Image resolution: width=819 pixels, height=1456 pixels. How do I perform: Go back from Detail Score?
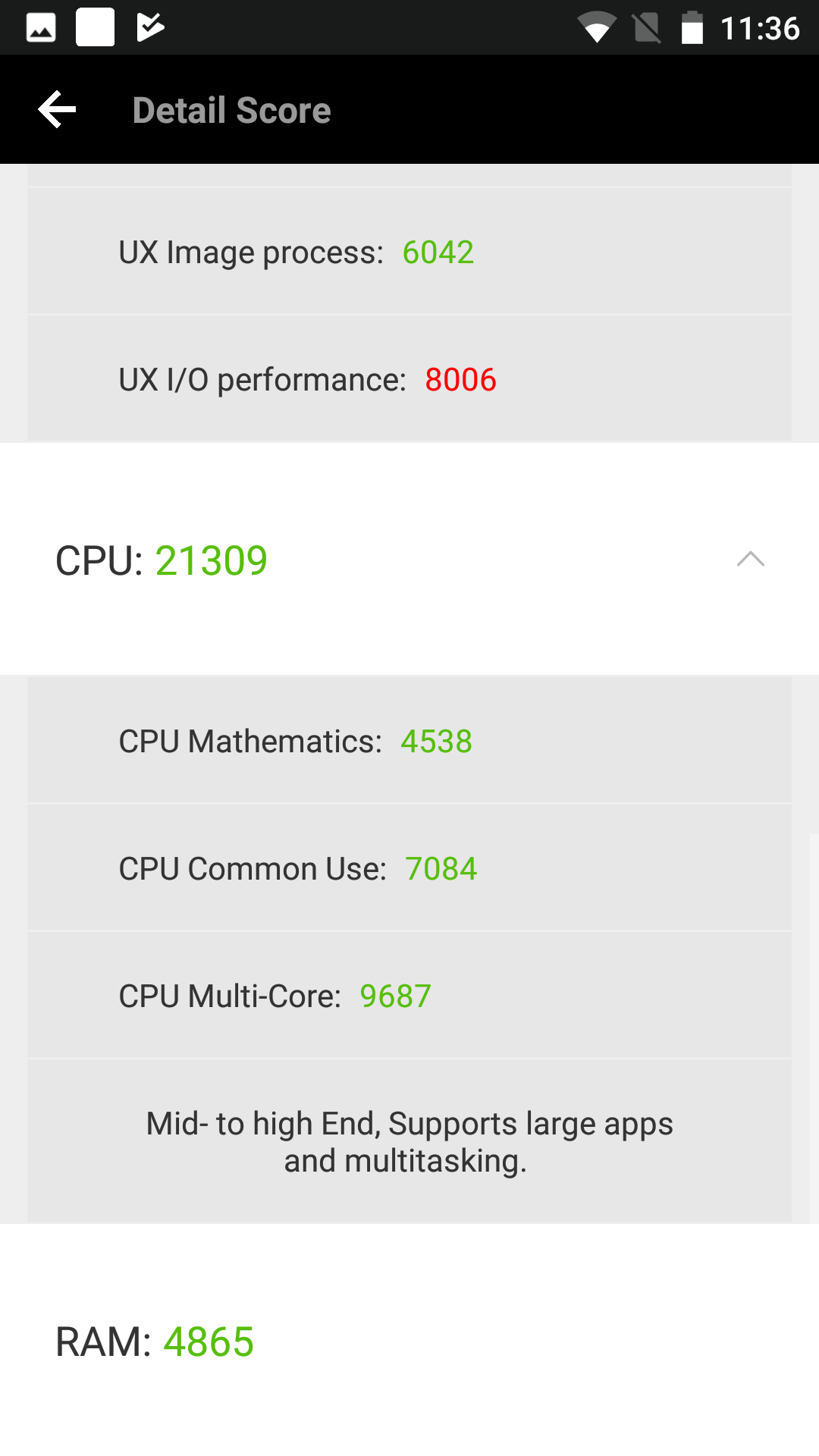pos(57,110)
